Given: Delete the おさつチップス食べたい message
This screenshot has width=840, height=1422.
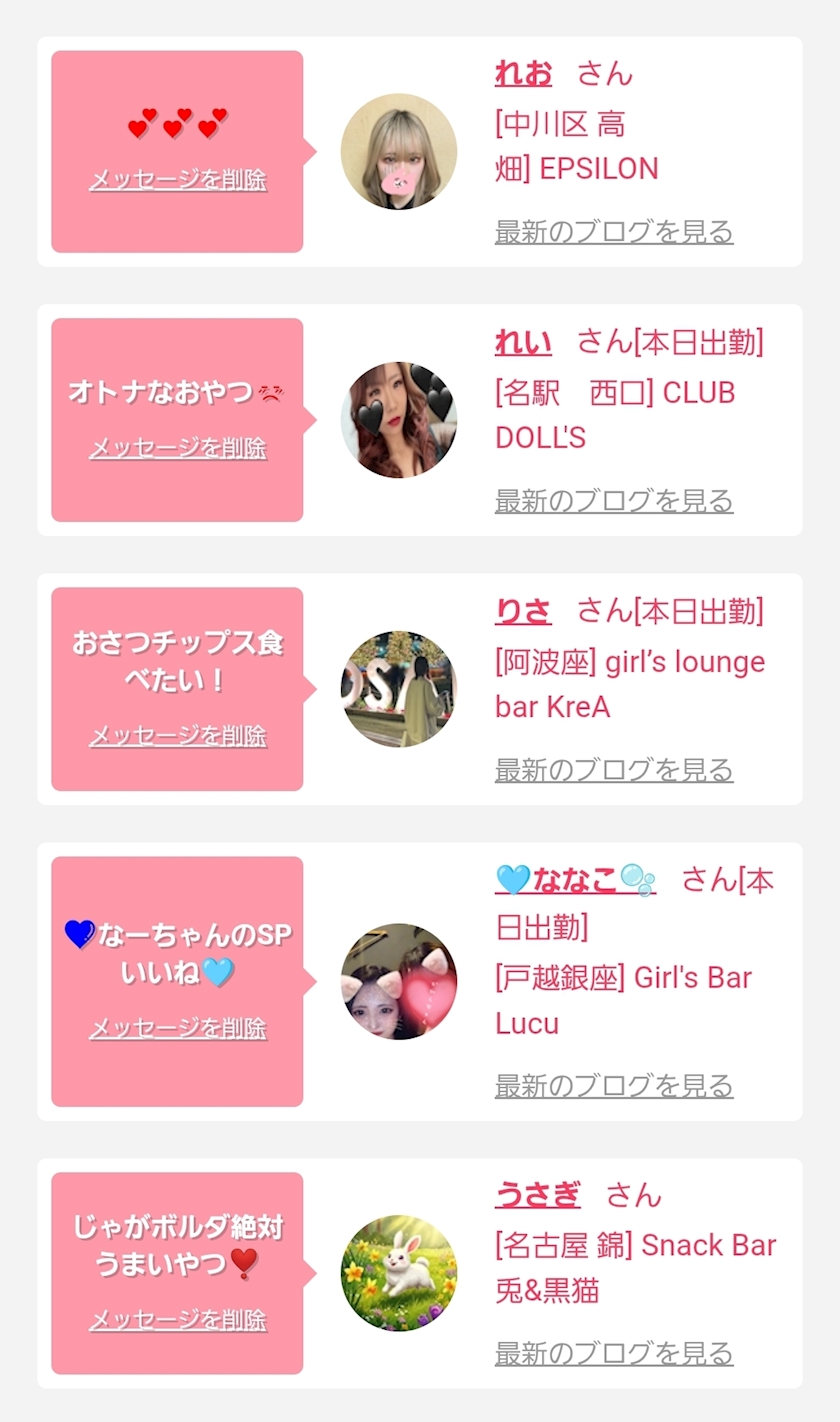Looking at the screenshot, I should click(178, 736).
